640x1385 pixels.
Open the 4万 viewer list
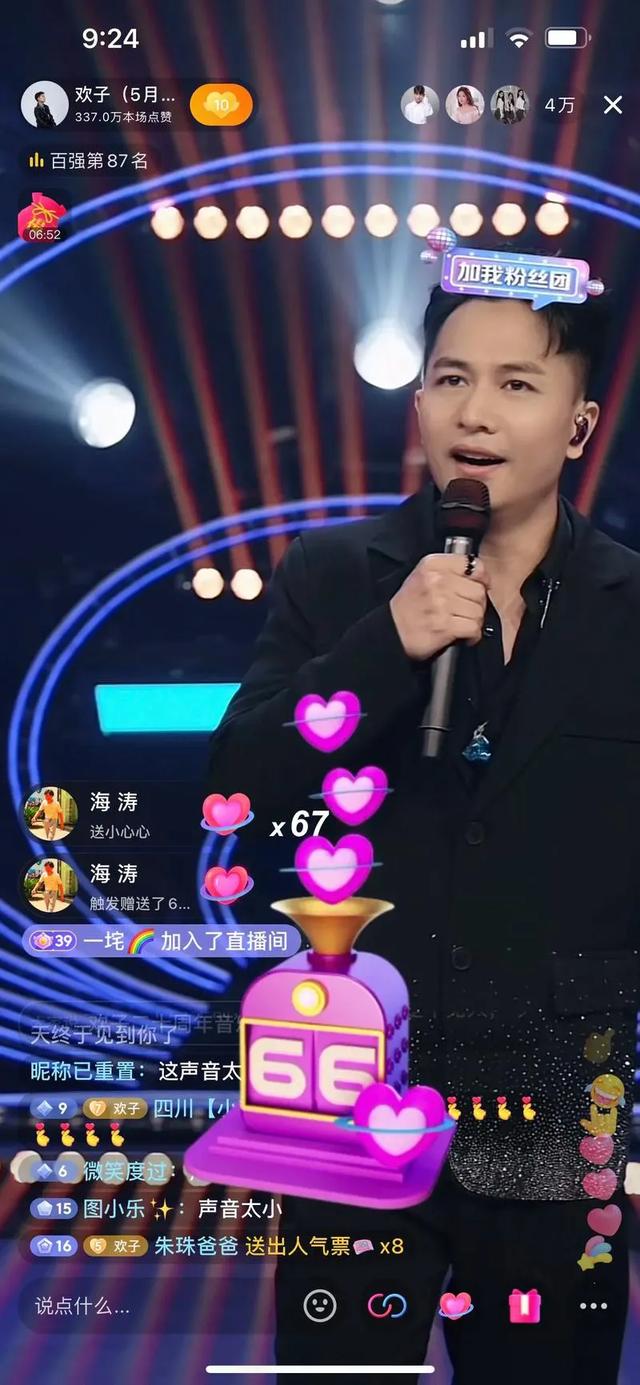click(x=560, y=105)
